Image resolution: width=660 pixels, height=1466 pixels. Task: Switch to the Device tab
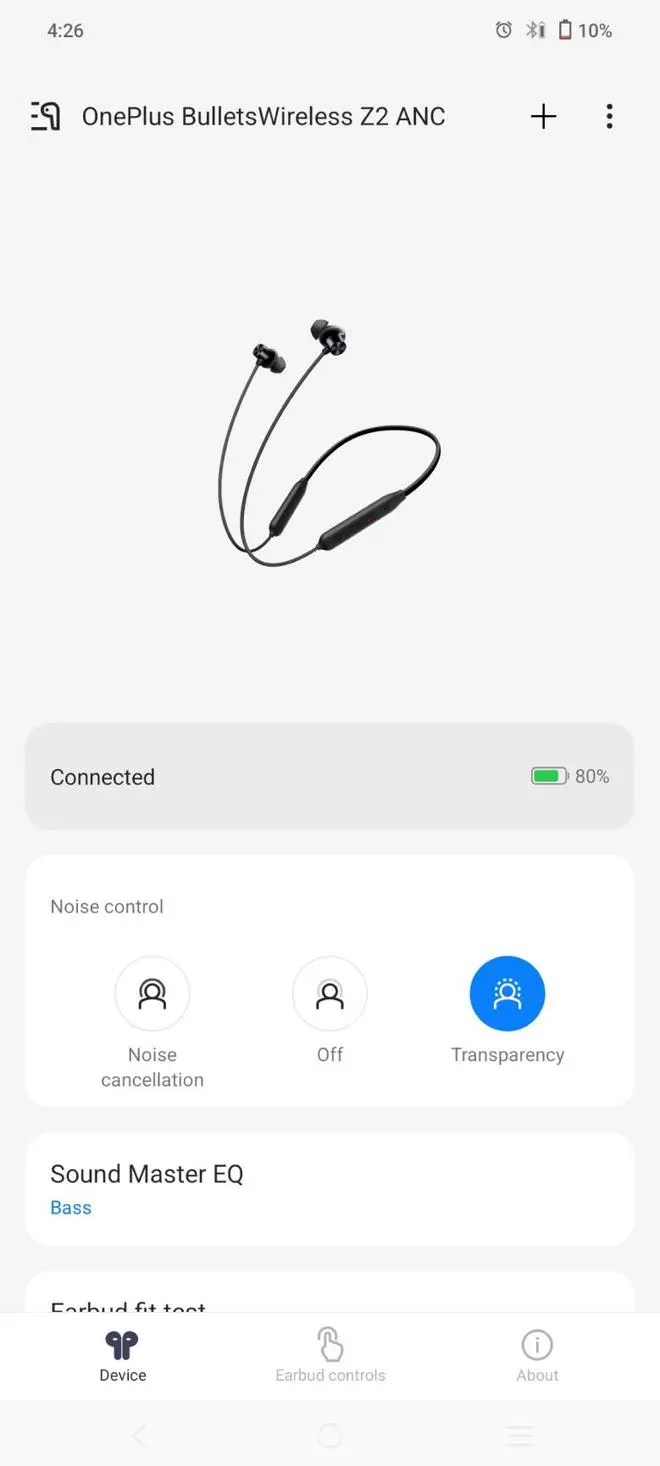(123, 1356)
